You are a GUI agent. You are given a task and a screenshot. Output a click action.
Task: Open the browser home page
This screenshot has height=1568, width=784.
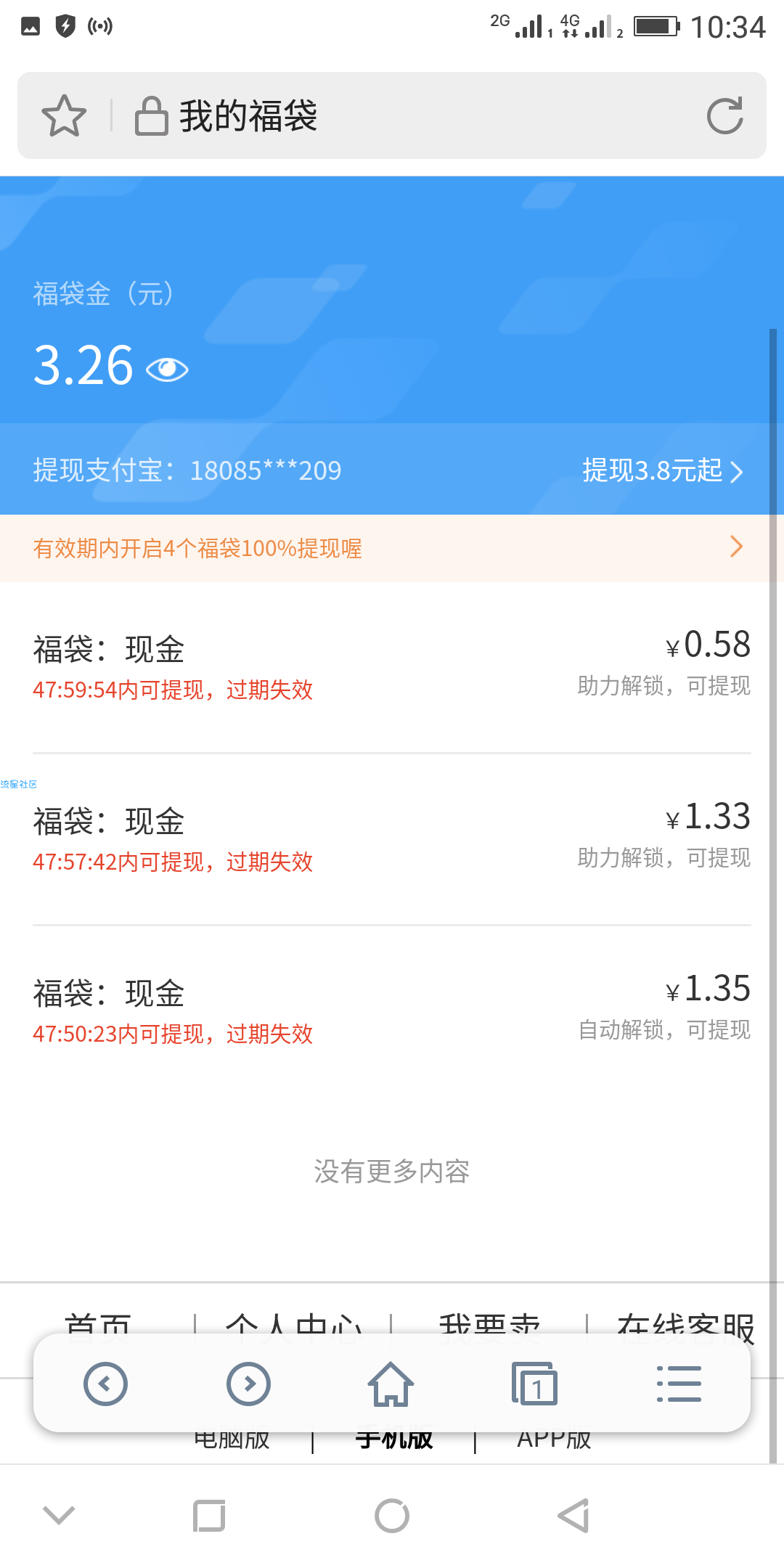[x=391, y=1384]
